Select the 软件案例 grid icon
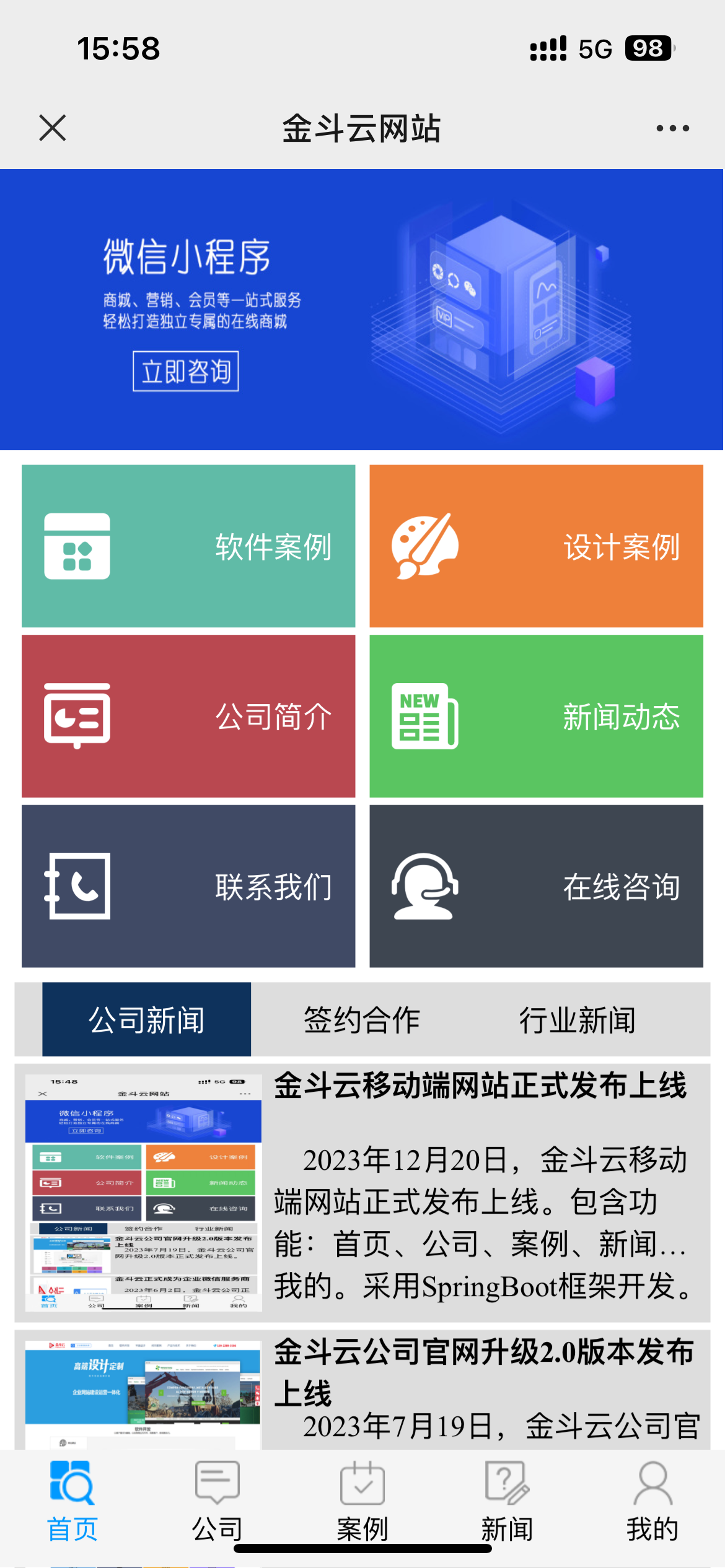 click(x=77, y=545)
